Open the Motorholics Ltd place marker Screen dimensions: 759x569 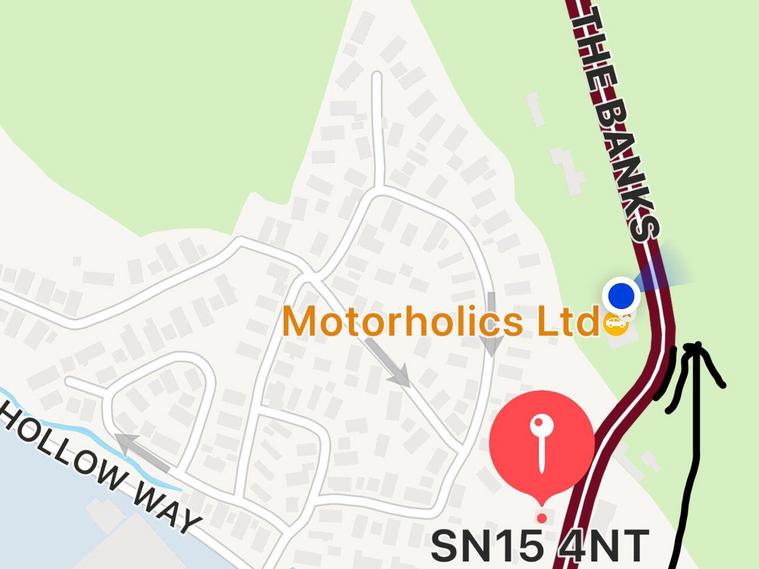pos(617,324)
